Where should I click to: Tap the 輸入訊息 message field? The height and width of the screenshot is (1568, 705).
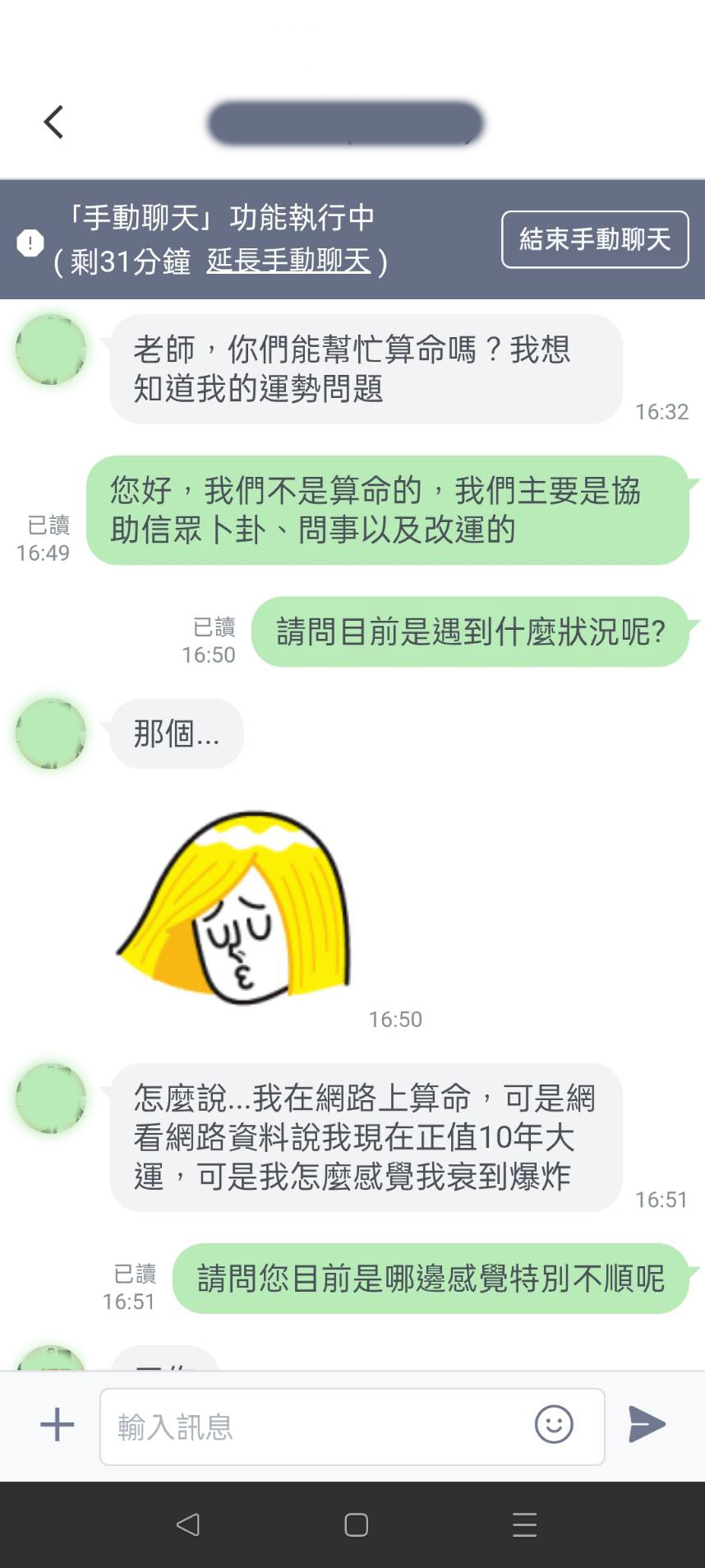point(312,1427)
